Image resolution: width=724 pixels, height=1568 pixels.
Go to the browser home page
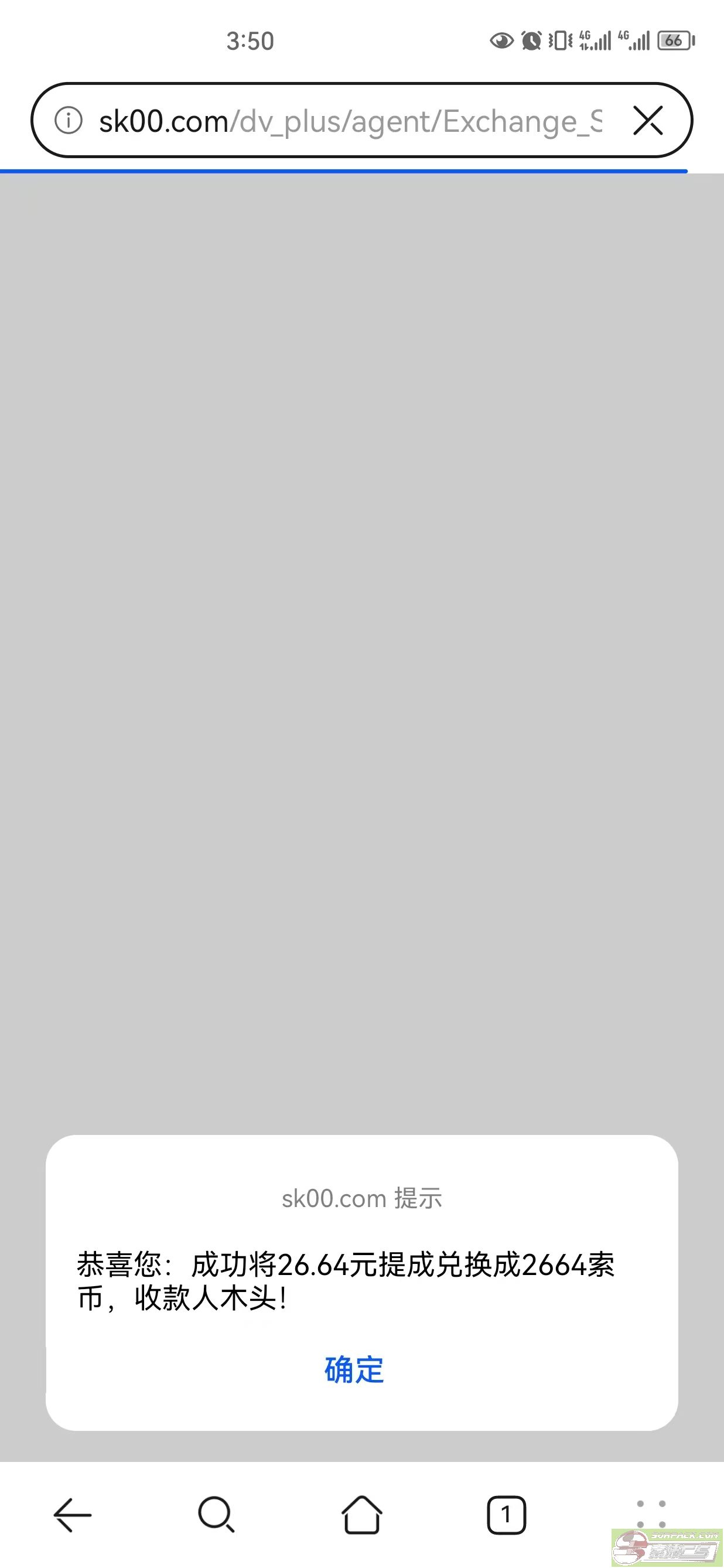pyautogui.click(x=361, y=1515)
